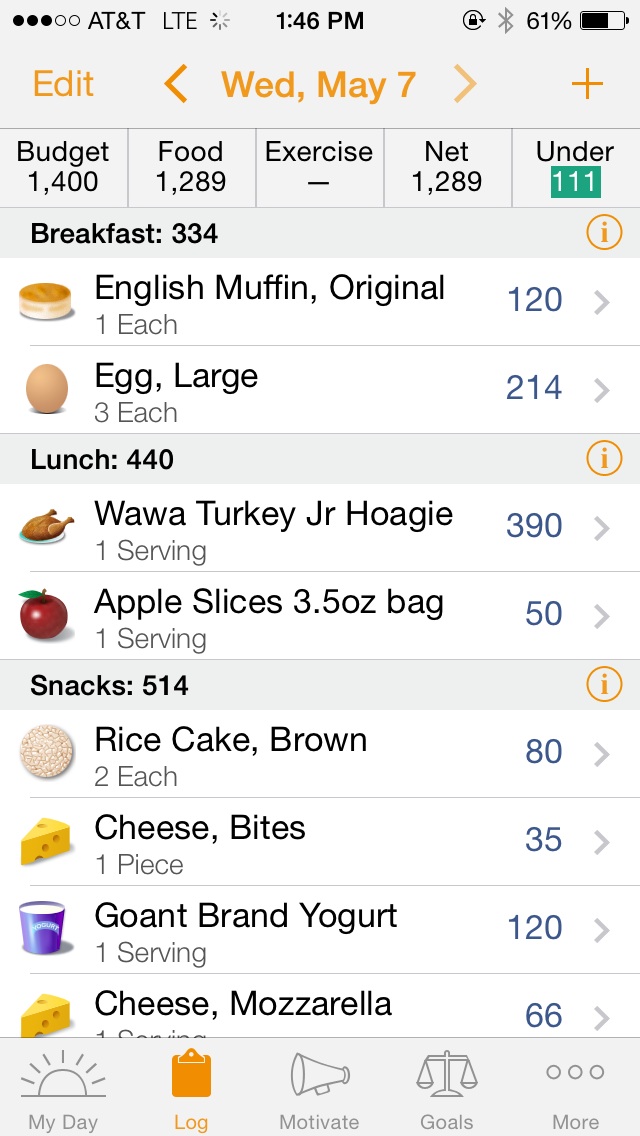Switch to the My Day tab
Image resolution: width=640 pixels, height=1136 pixels.
click(63, 1090)
